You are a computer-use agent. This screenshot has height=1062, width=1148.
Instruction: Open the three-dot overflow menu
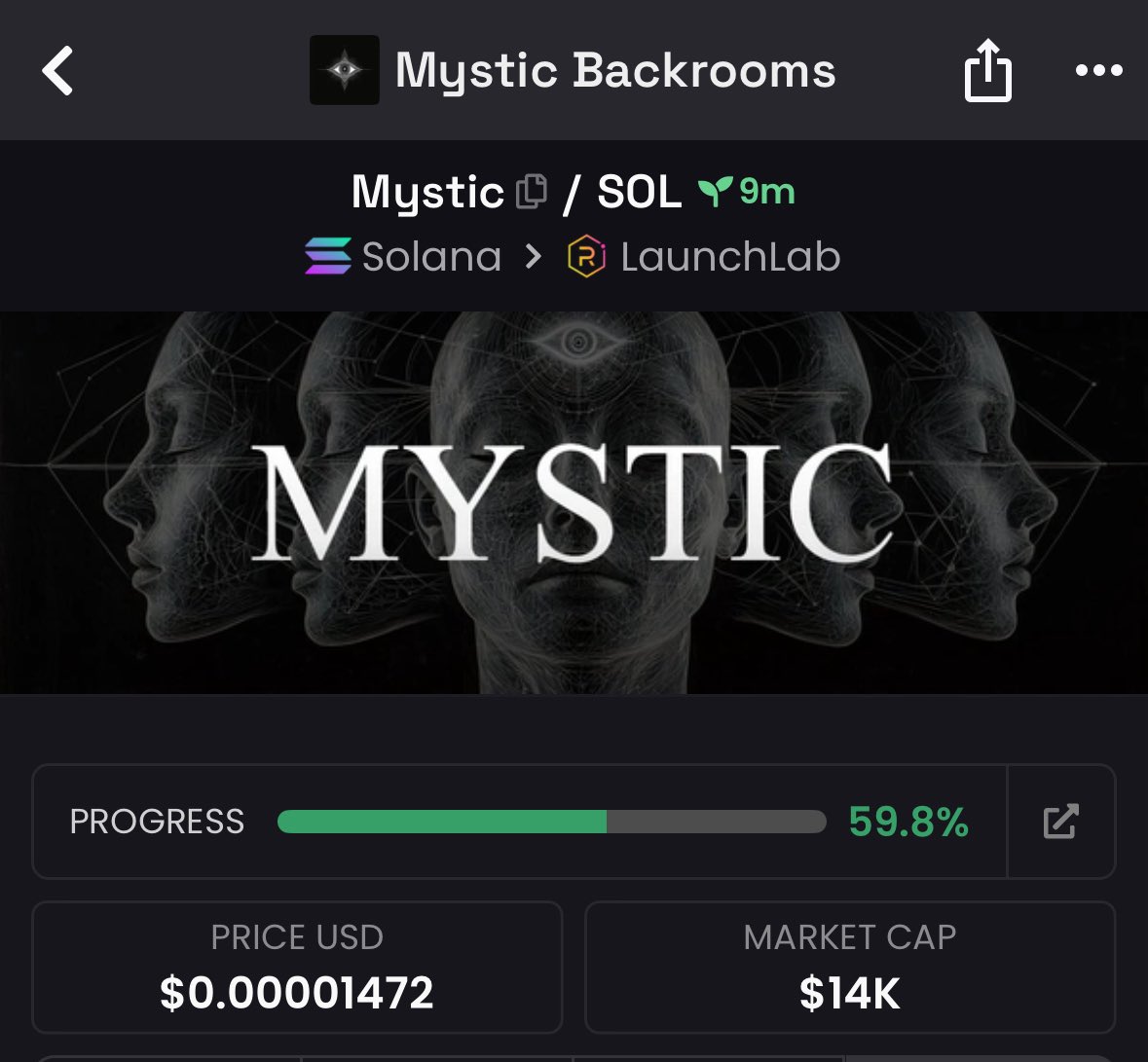tap(1098, 71)
